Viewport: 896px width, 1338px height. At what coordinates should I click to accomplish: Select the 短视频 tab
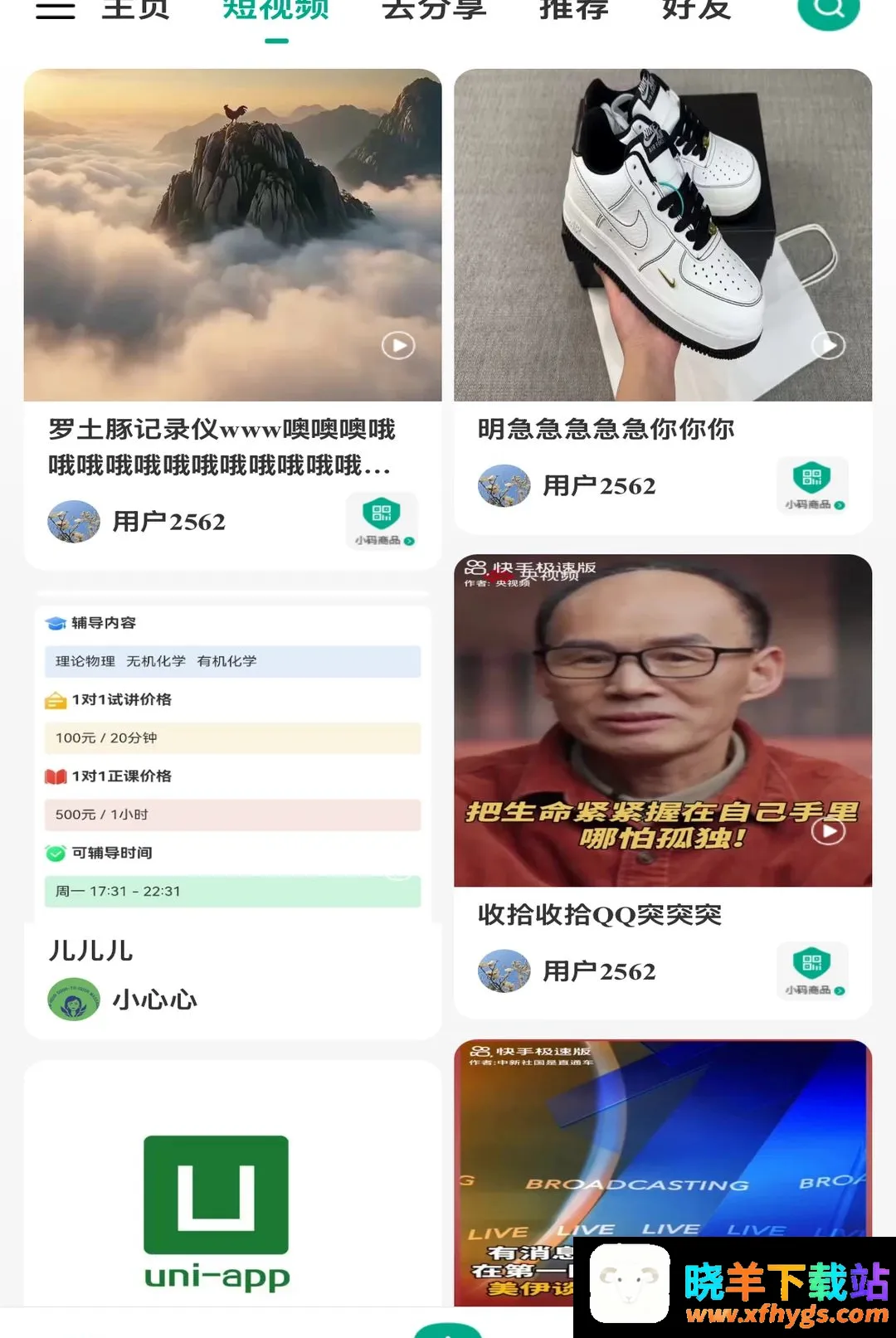276,10
